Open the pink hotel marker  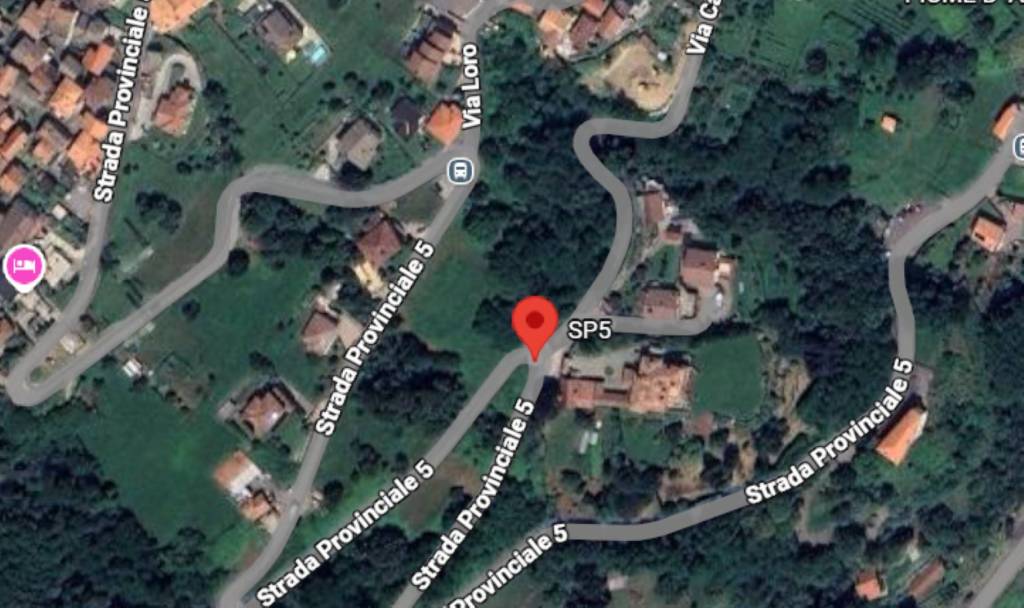click(x=22, y=266)
